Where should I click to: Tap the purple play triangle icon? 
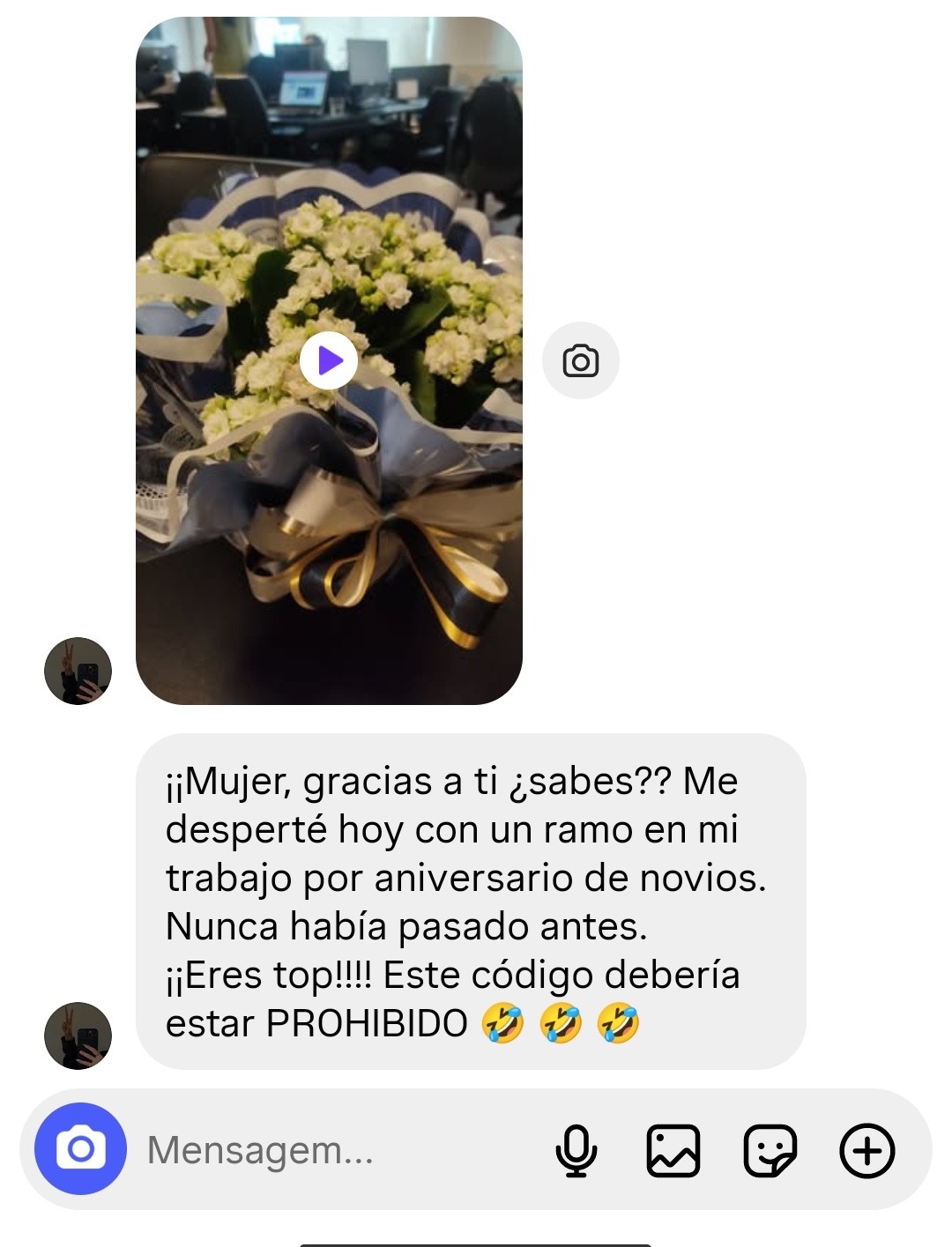pyautogui.click(x=331, y=360)
